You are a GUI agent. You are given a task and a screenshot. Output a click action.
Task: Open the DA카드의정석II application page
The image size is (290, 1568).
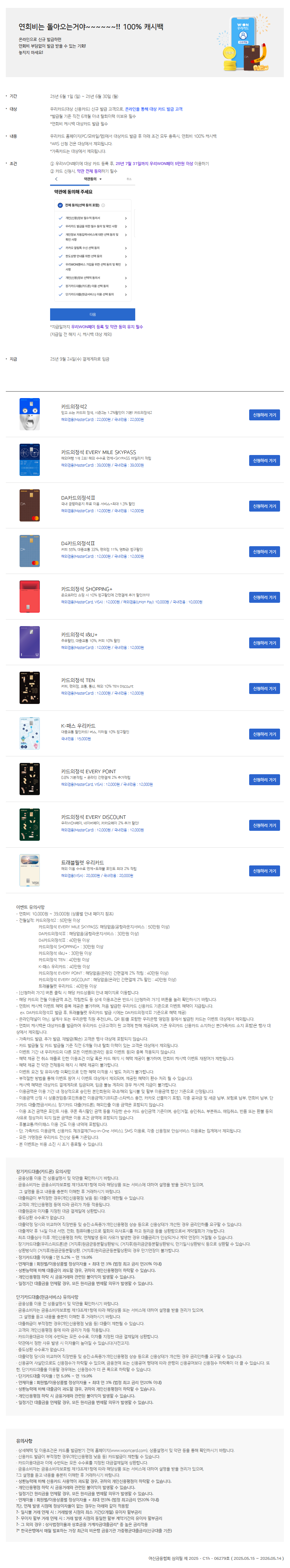click(264, 506)
